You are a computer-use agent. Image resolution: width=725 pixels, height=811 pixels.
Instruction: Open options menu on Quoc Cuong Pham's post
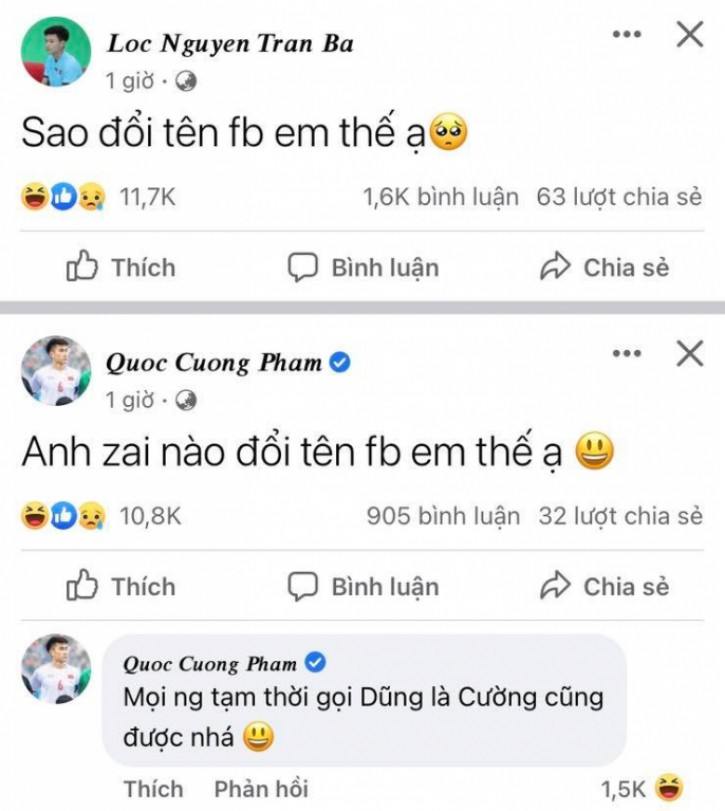(627, 354)
